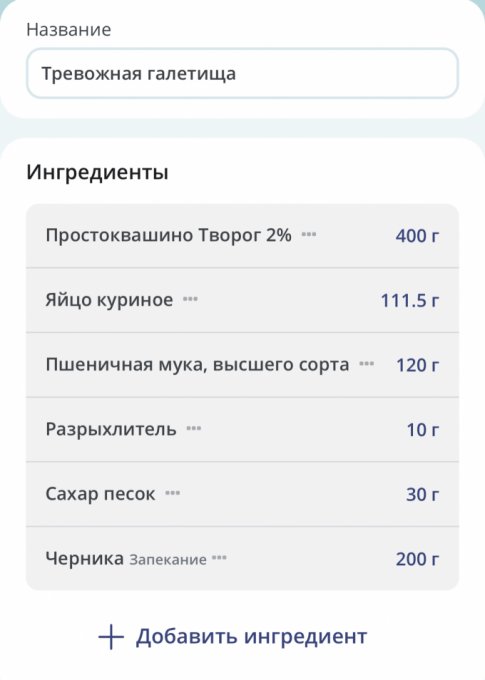Open options dots next to Простоквашино Творог 2%

309,235
